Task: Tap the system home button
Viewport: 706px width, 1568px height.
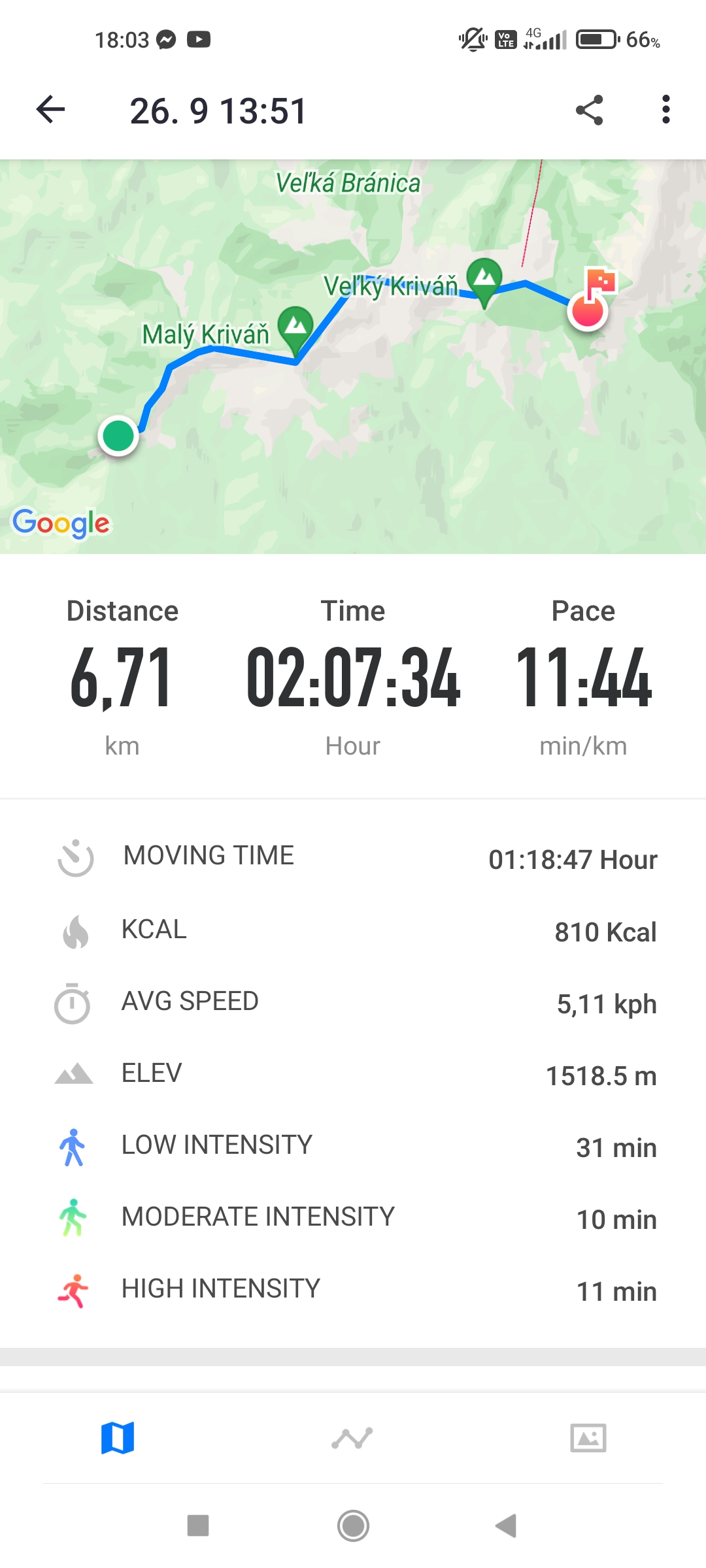Action: (x=353, y=1526)
